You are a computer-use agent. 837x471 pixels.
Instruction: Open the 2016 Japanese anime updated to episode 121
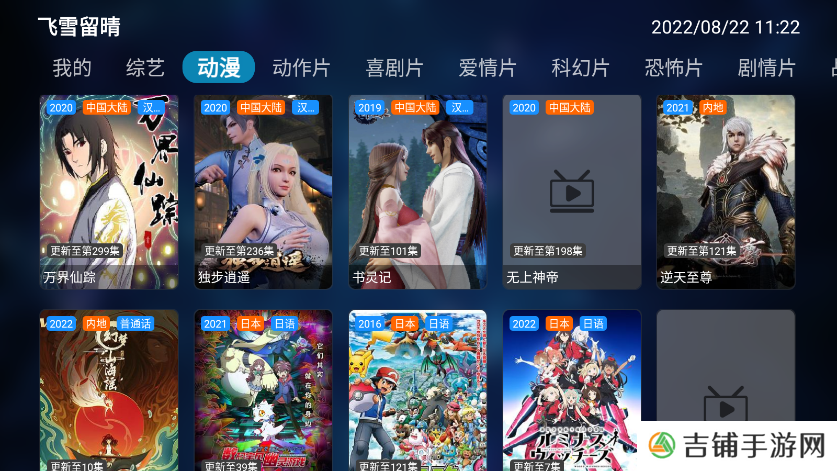(x=417, y=392)
